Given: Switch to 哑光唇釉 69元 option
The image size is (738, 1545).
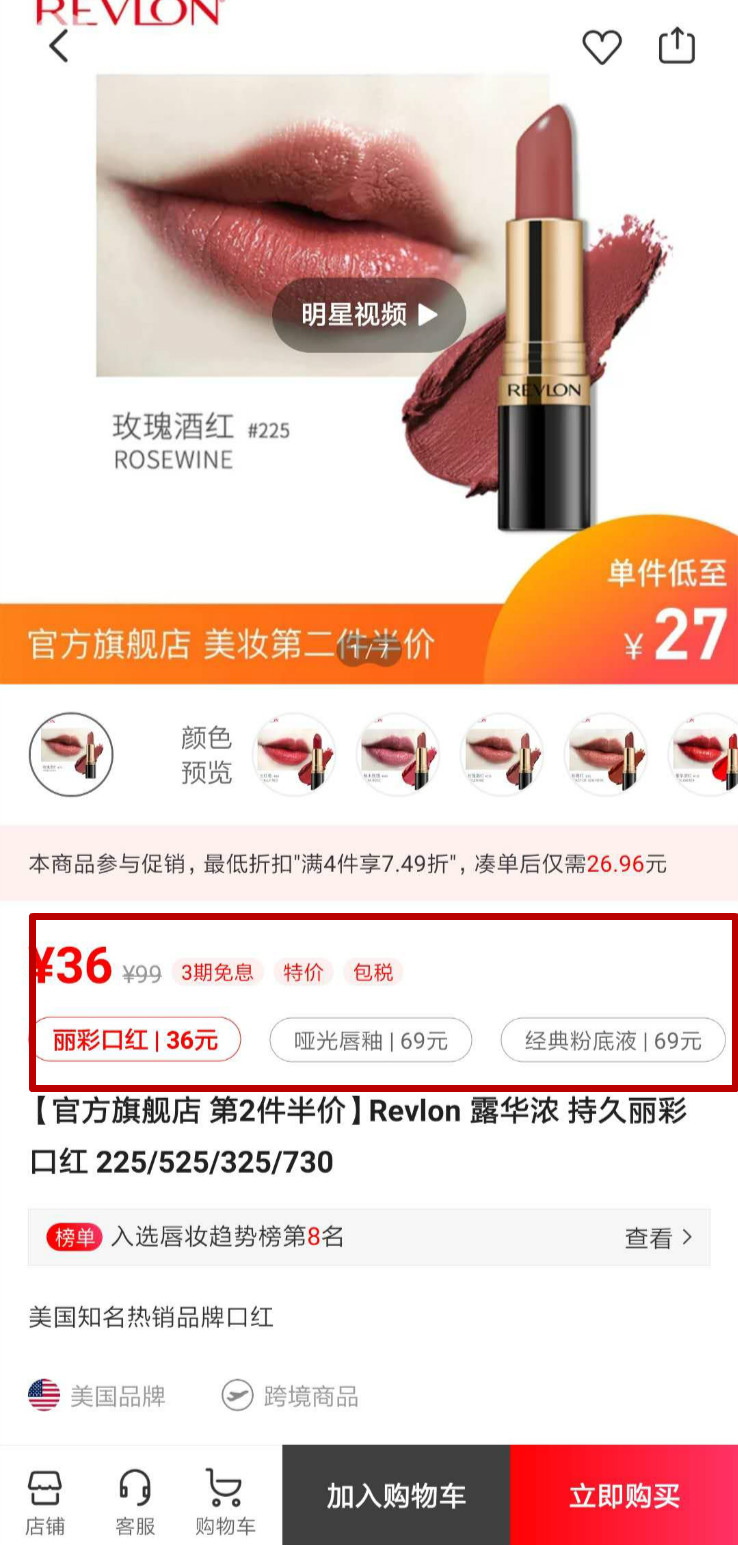Looking at the screenshot, I should (x=371, y=1040).
